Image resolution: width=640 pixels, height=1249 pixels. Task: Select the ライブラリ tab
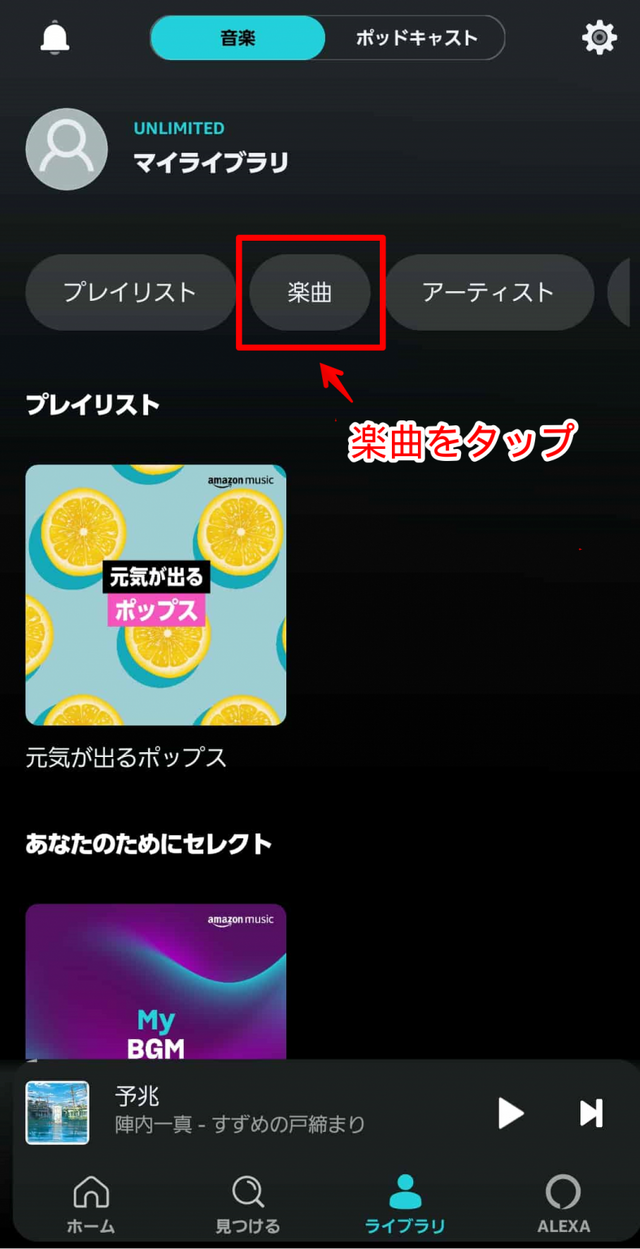click(x=404, y=1204)
